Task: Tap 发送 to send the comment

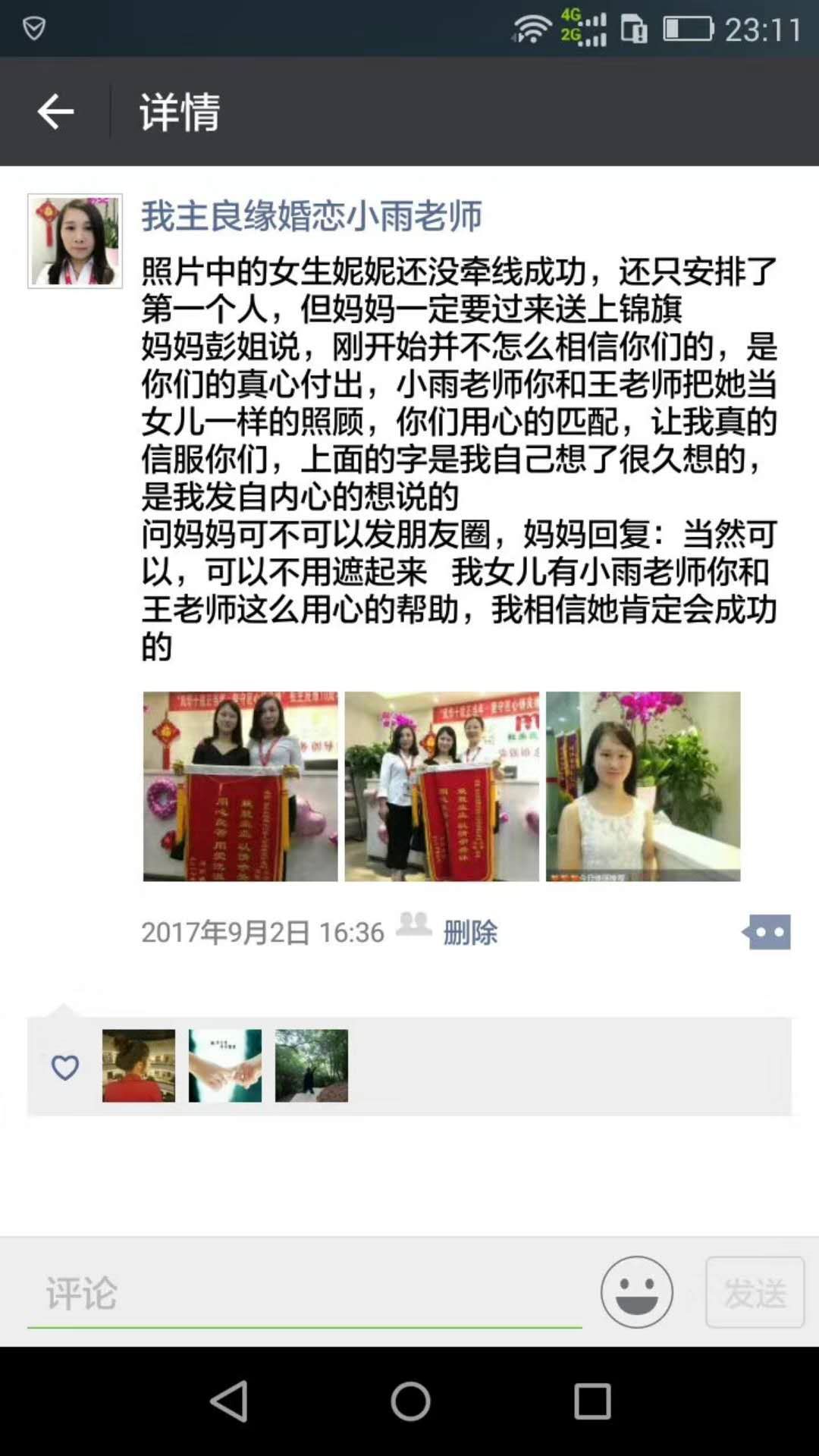Action: coord(755,1292)
